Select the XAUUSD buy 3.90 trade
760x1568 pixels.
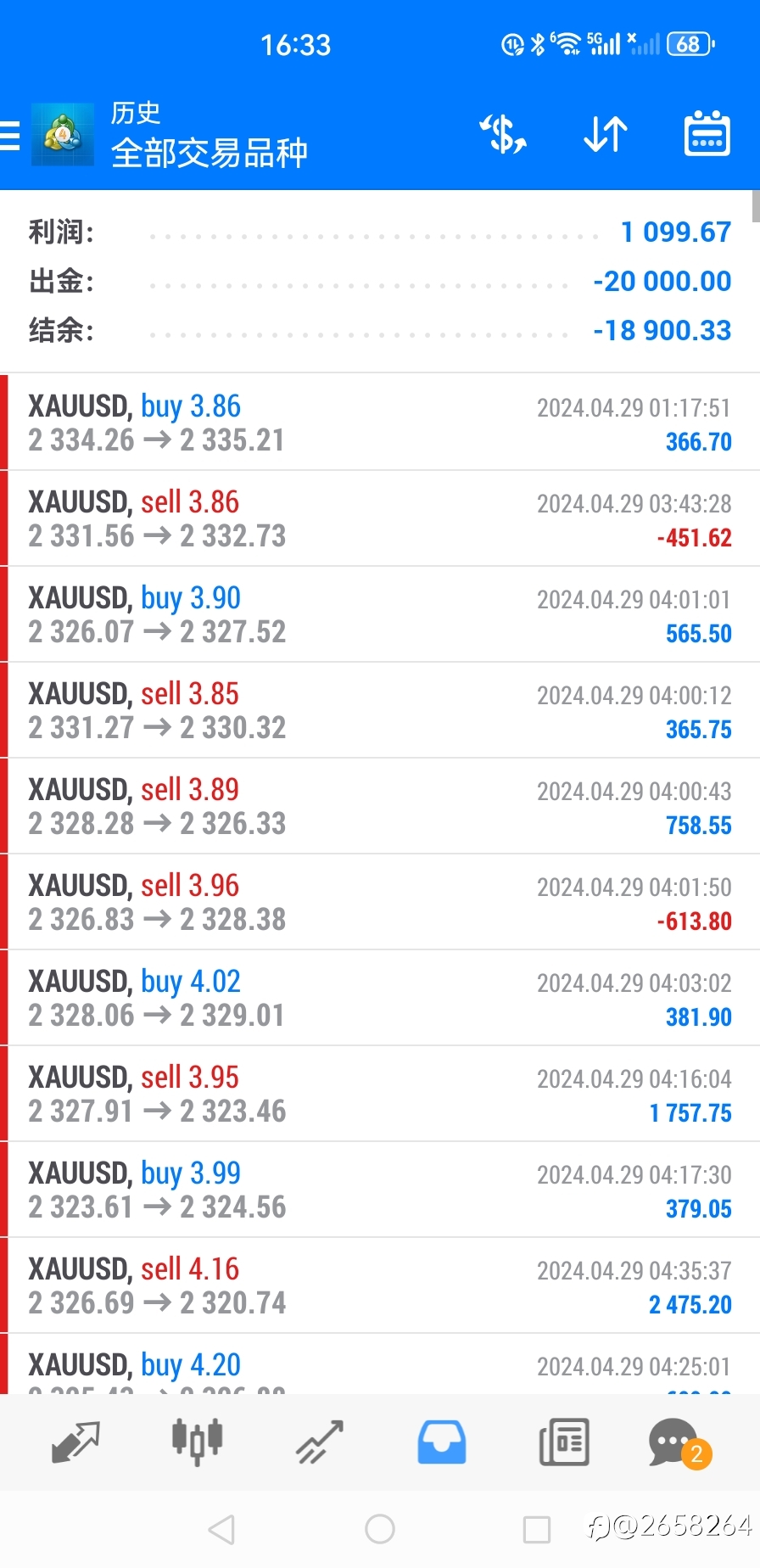(x=380, y=614)
